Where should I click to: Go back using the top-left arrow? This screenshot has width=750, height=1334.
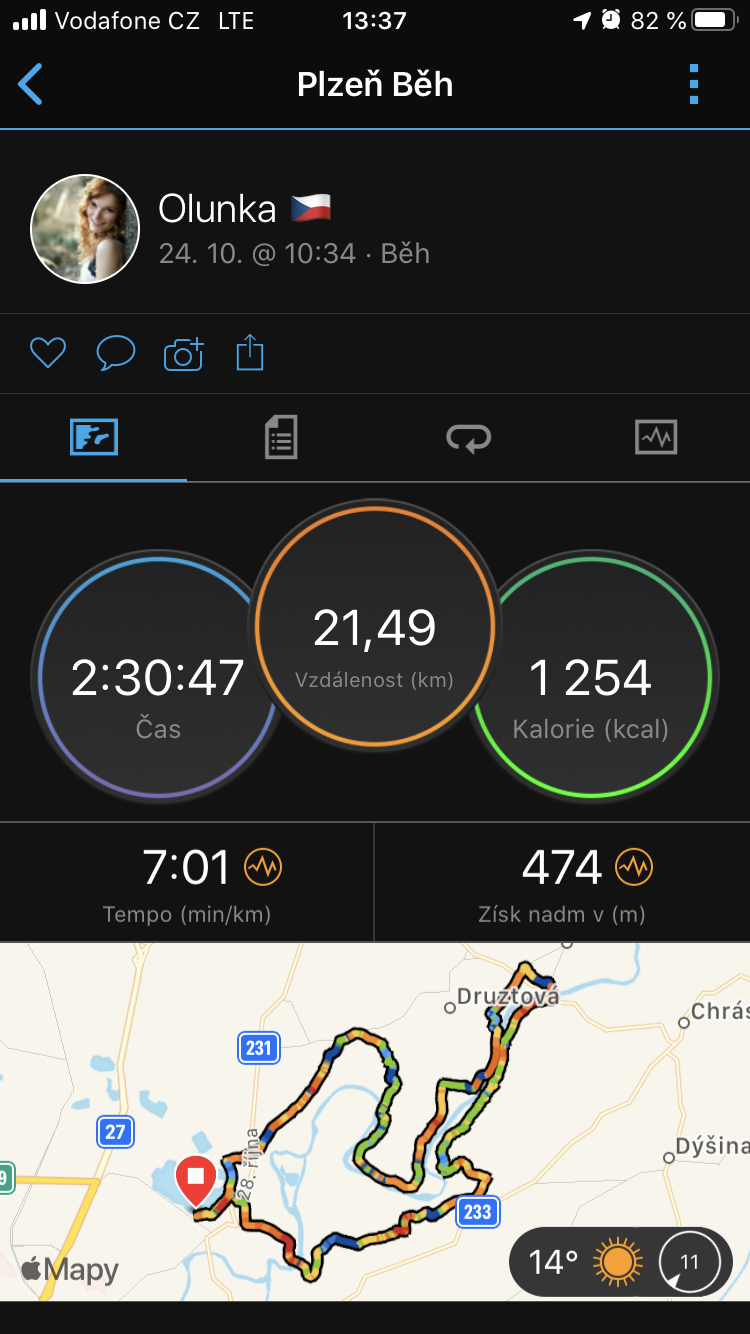[31, 85]
